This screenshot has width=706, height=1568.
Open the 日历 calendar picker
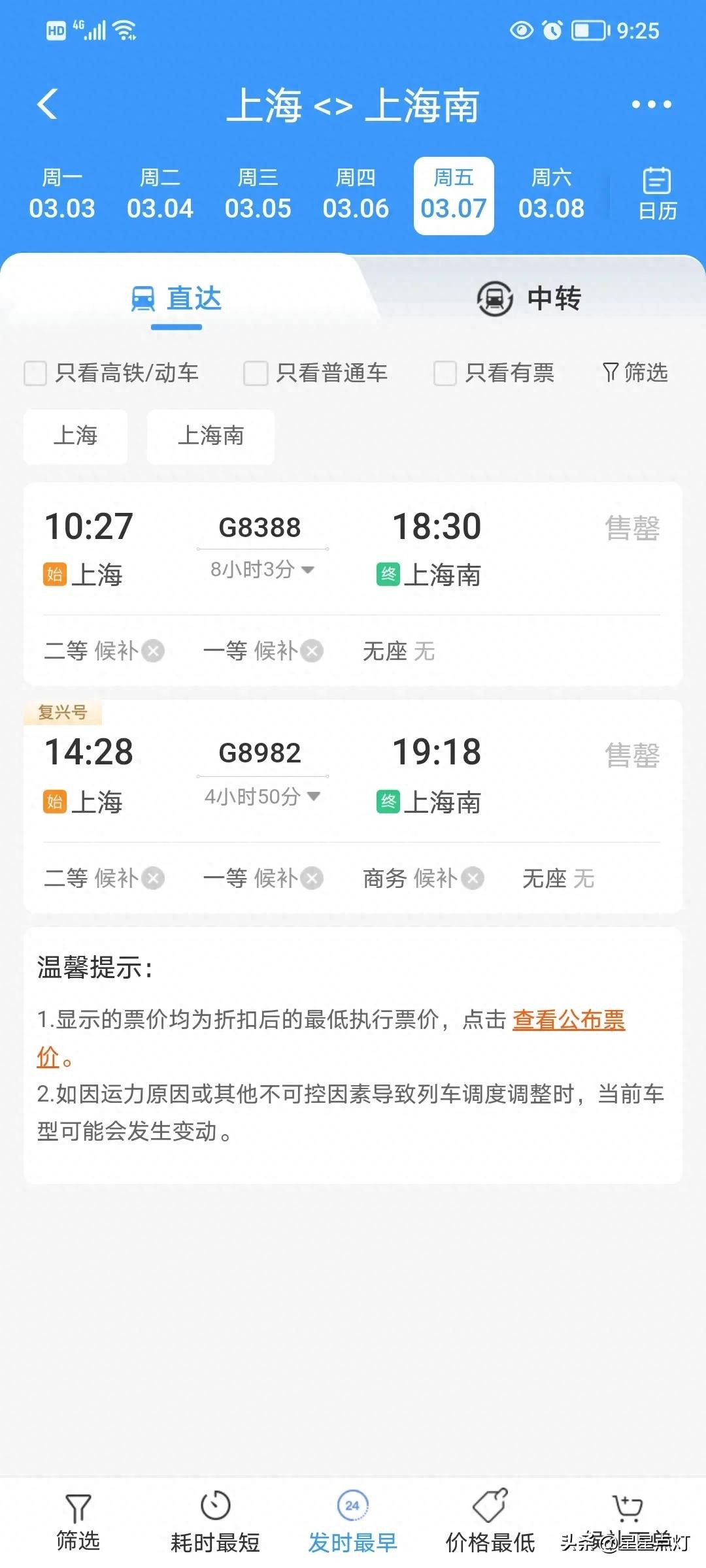657,194
